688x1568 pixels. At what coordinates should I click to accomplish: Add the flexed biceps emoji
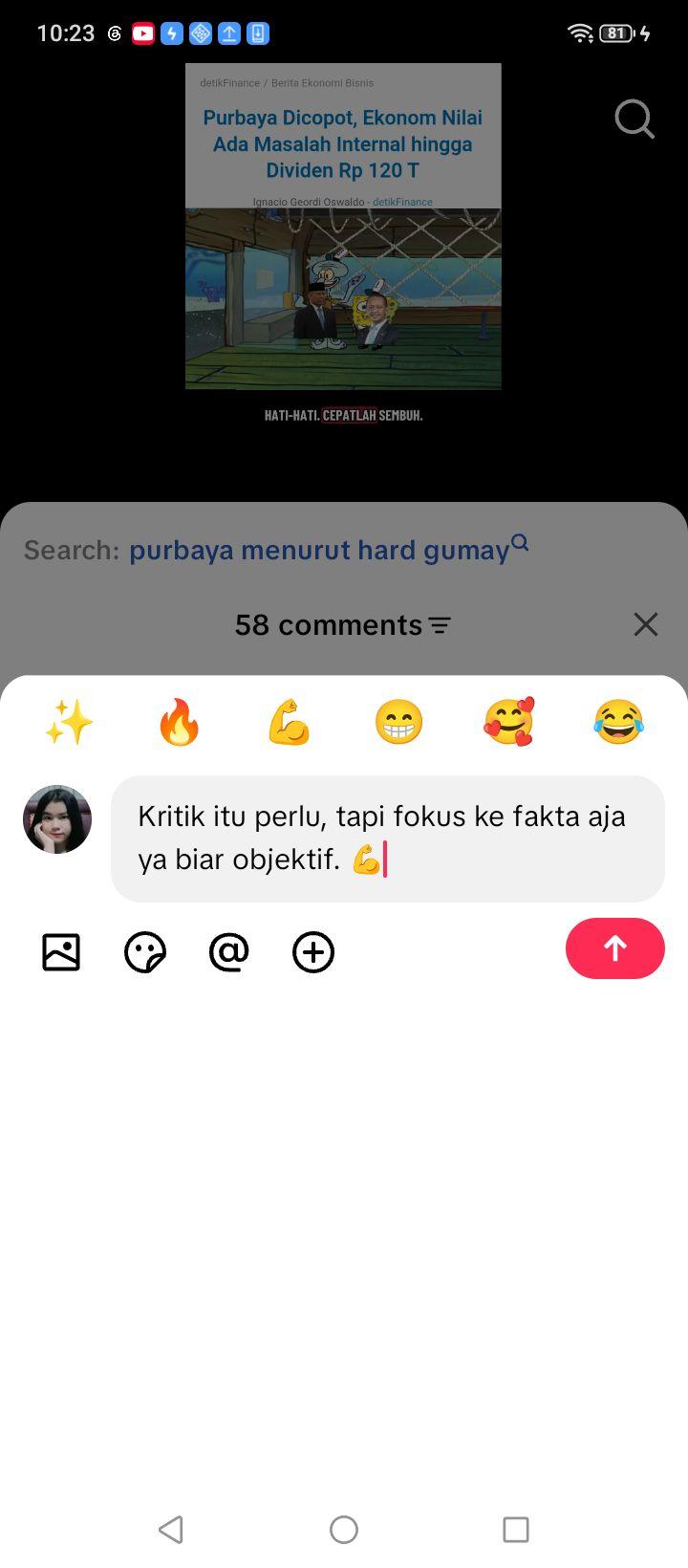[x=289, y=722]
